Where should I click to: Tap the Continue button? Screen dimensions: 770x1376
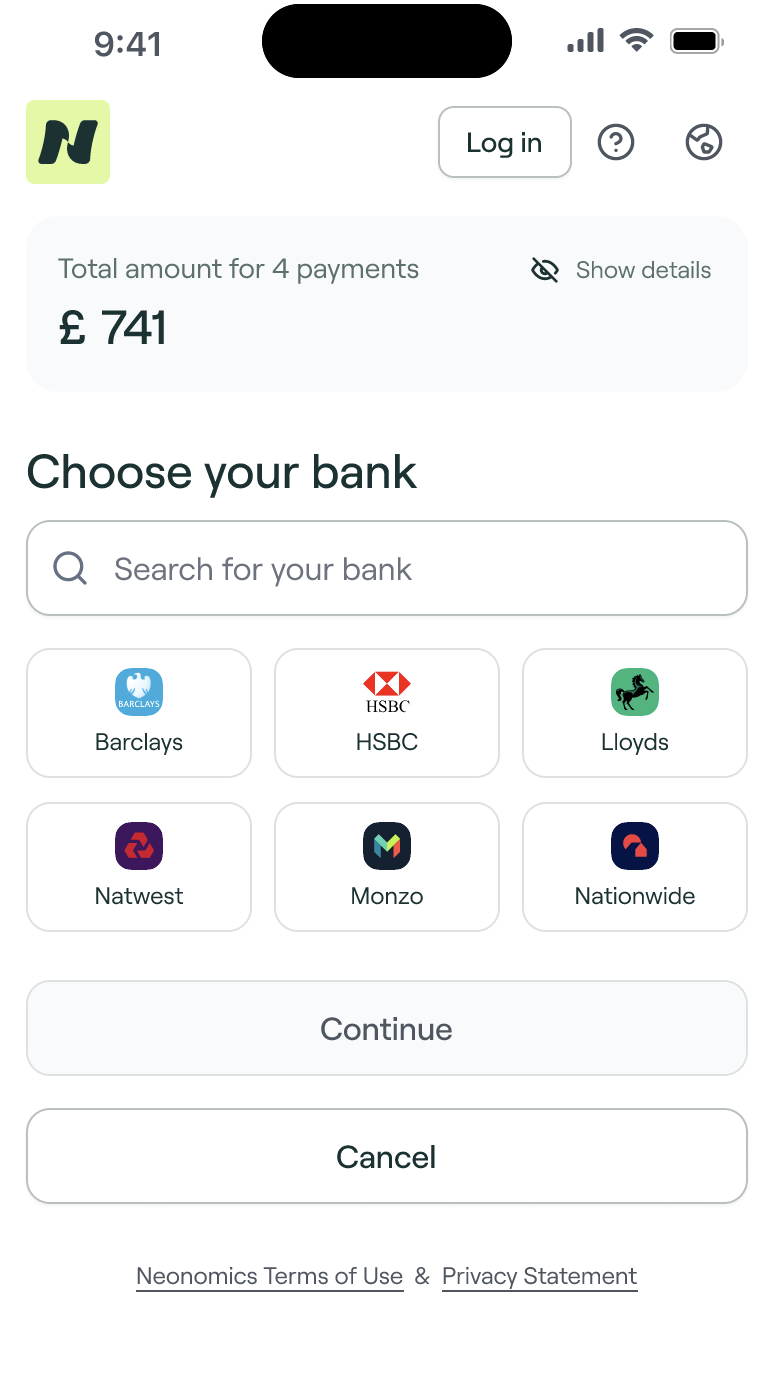(387, 1028)
